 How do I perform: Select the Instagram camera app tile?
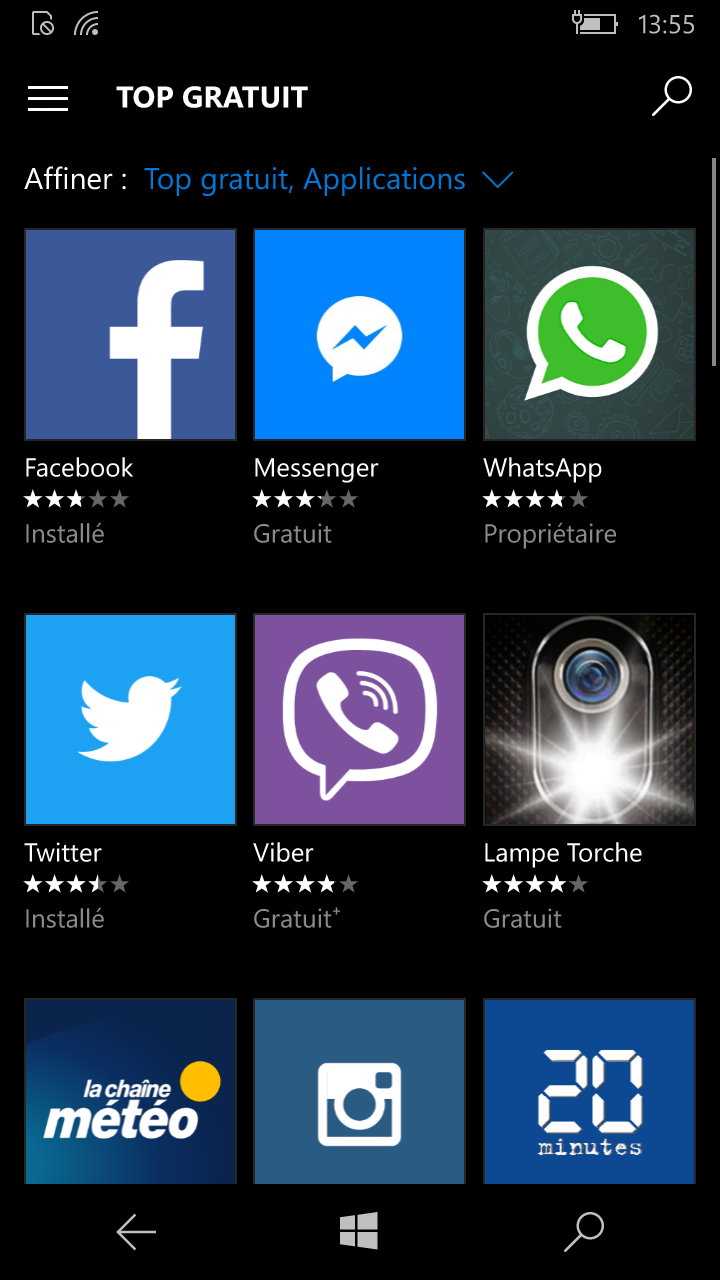[x=359, y=1090]
